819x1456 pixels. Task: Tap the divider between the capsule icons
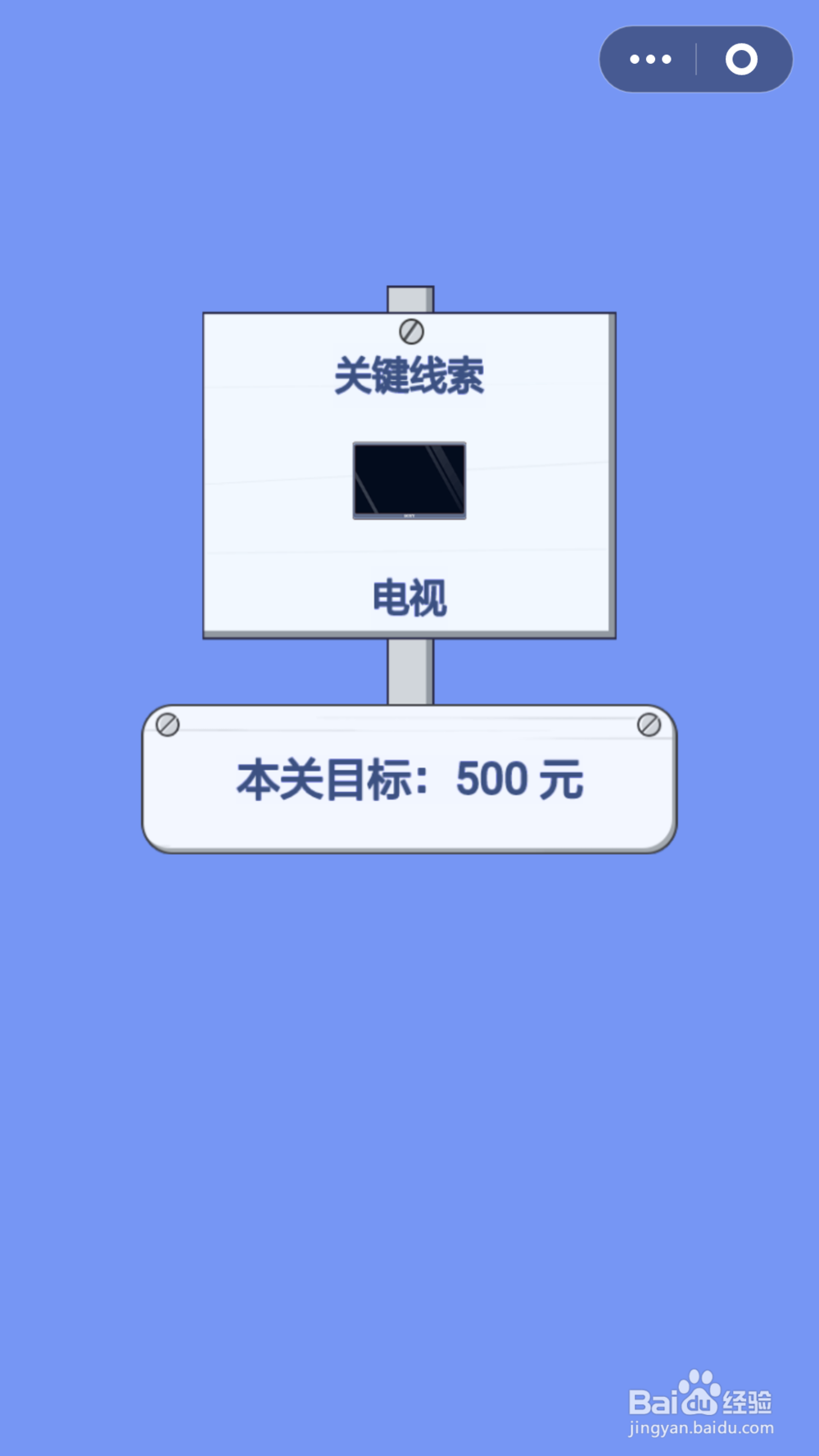[697, 58]
